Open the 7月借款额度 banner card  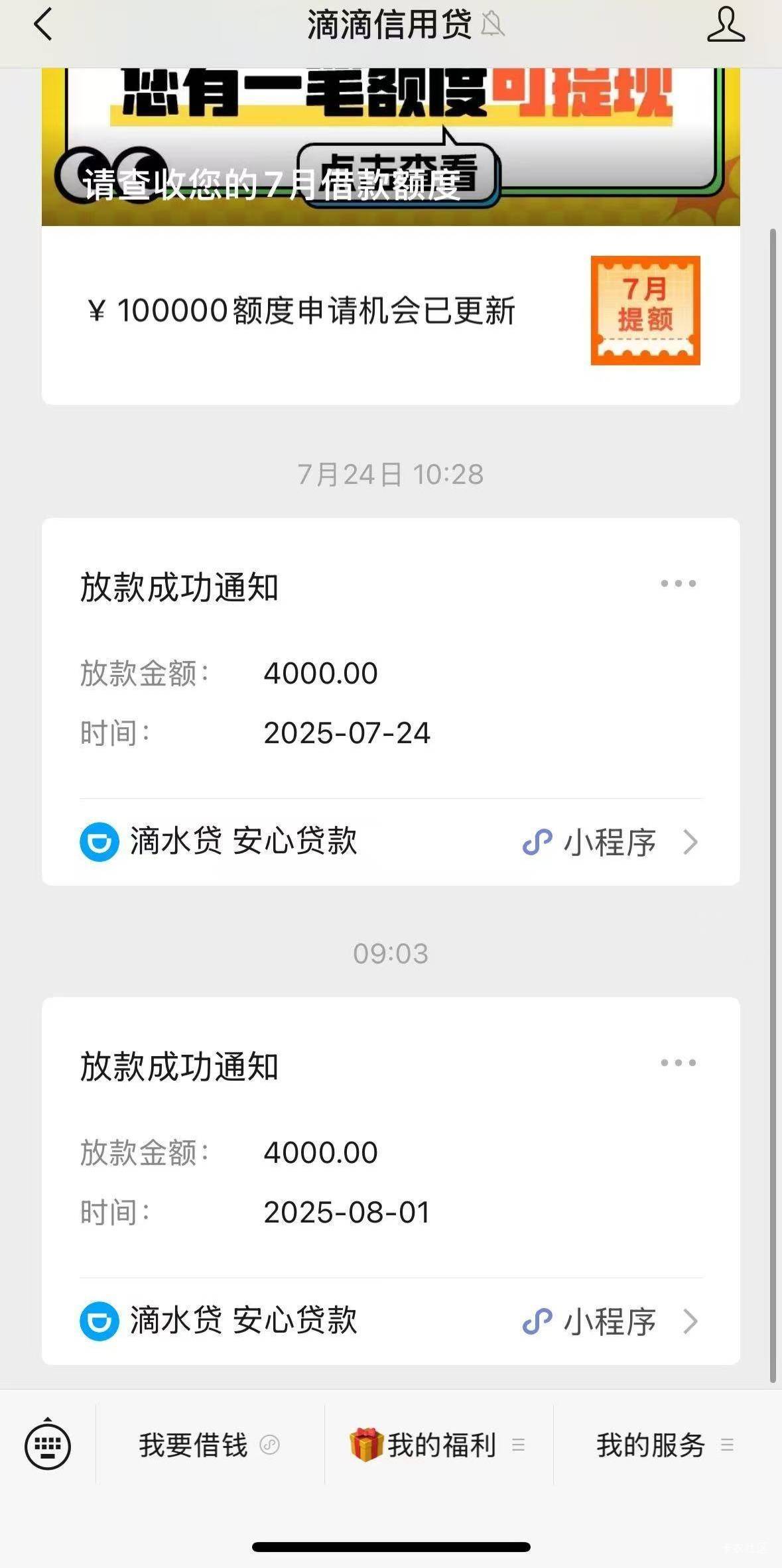(x=391, y=236)
